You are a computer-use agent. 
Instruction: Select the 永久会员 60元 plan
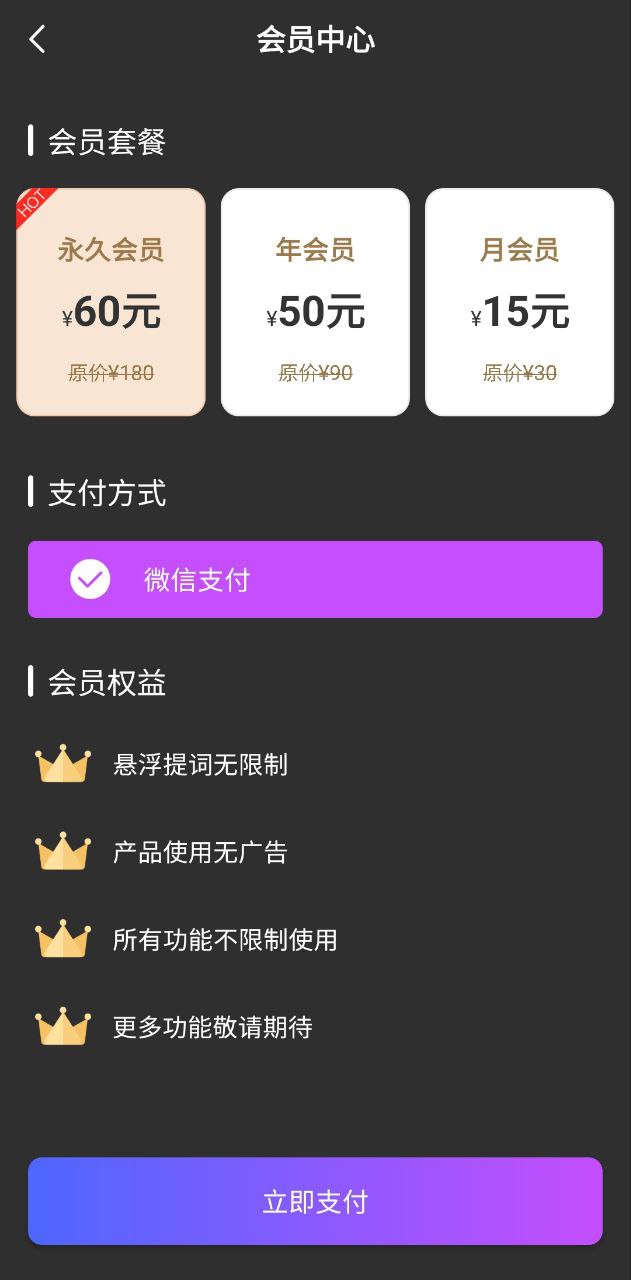pos(111,302)
